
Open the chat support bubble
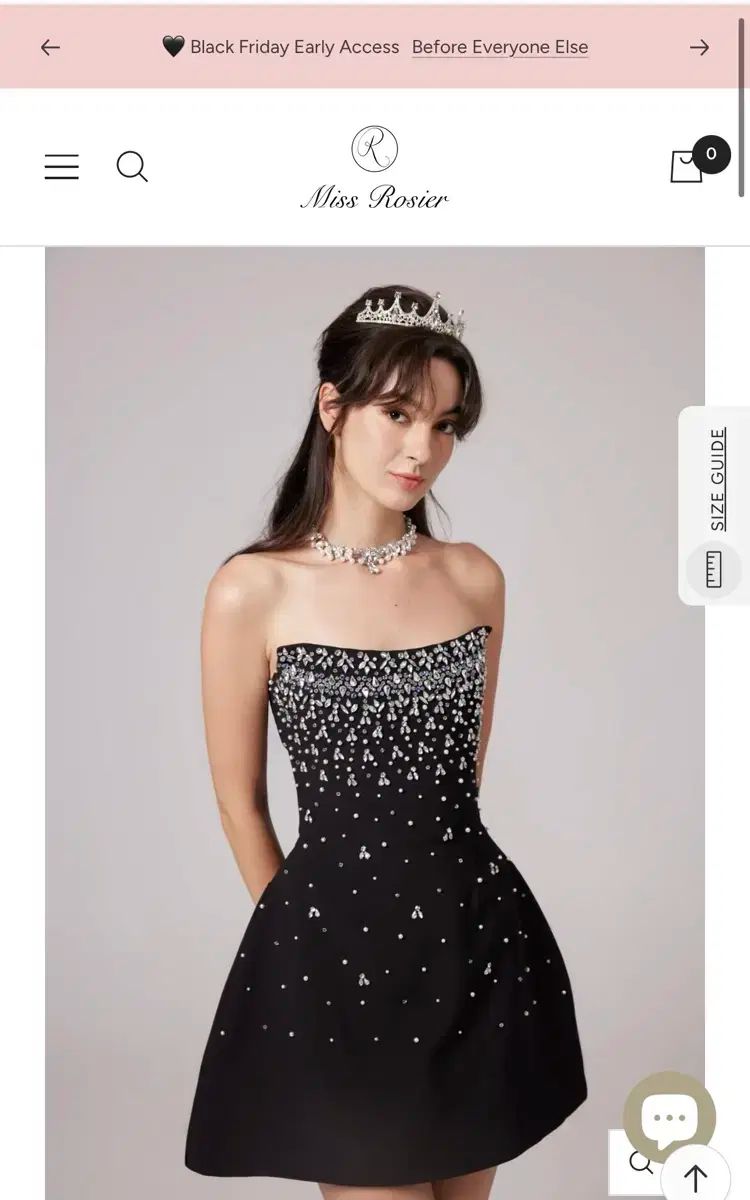click(669, 1117)
